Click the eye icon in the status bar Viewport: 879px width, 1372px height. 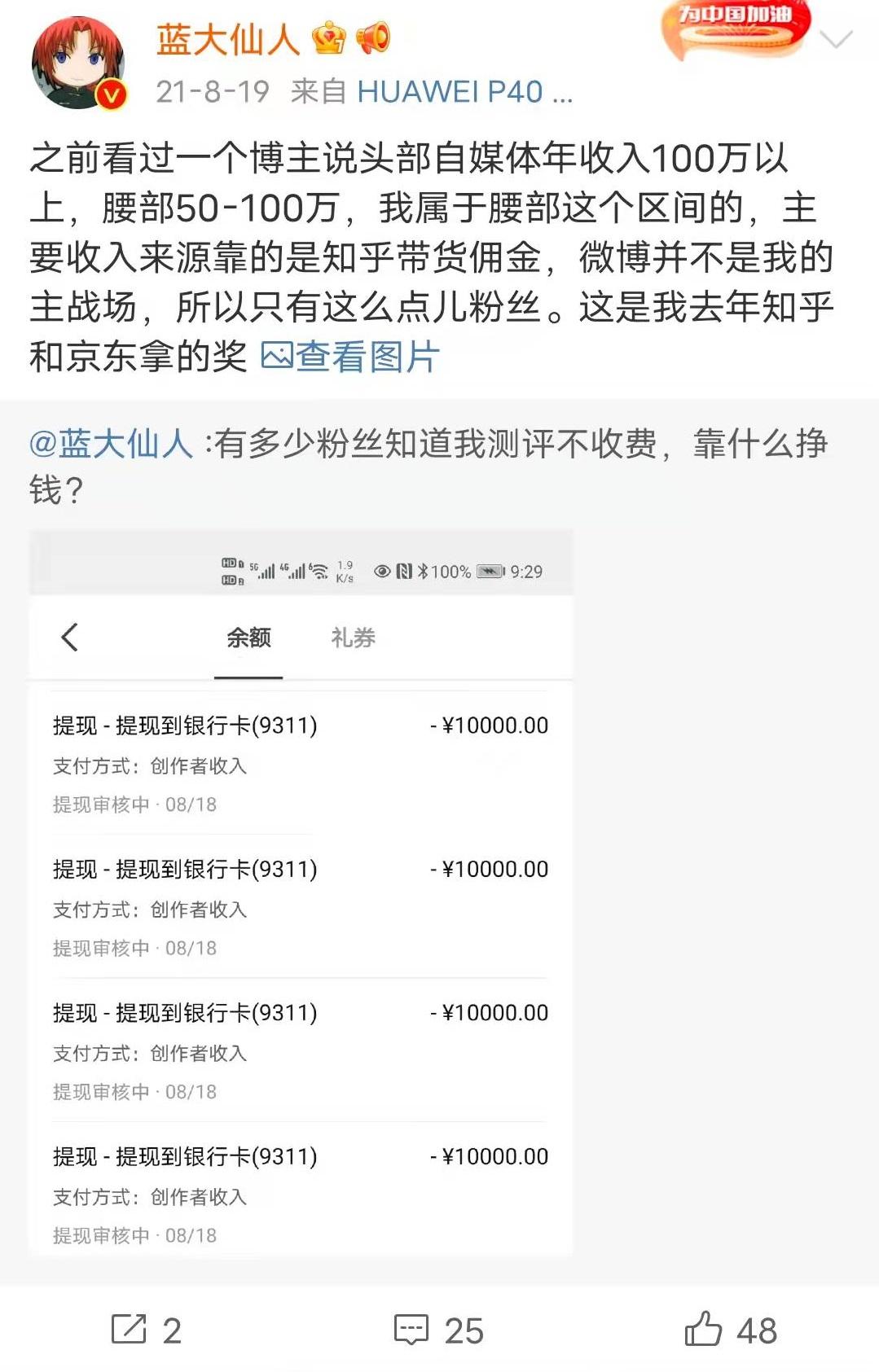point(383,571)
